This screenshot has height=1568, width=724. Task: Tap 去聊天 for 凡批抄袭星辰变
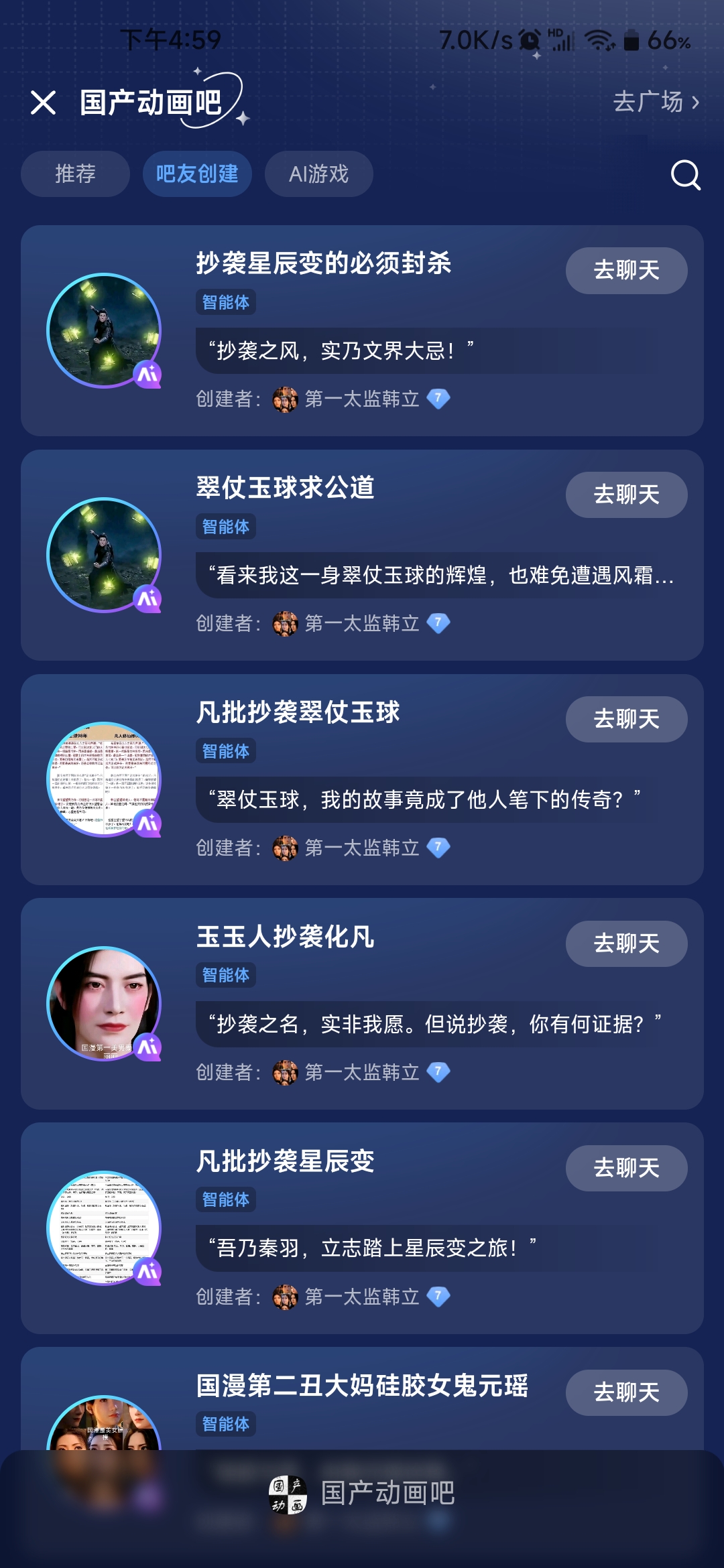click(626, 1169)
